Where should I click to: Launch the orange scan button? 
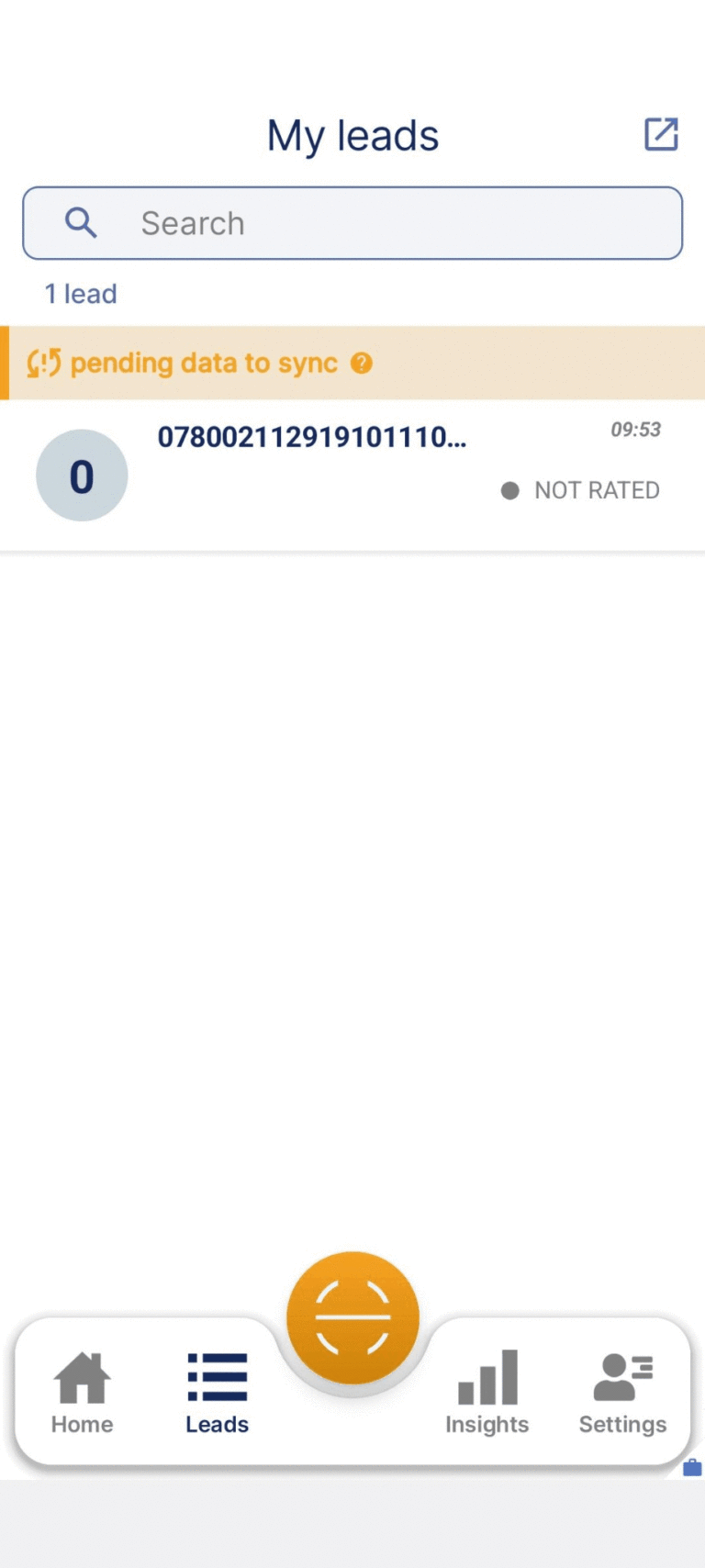pos(352,1317)
